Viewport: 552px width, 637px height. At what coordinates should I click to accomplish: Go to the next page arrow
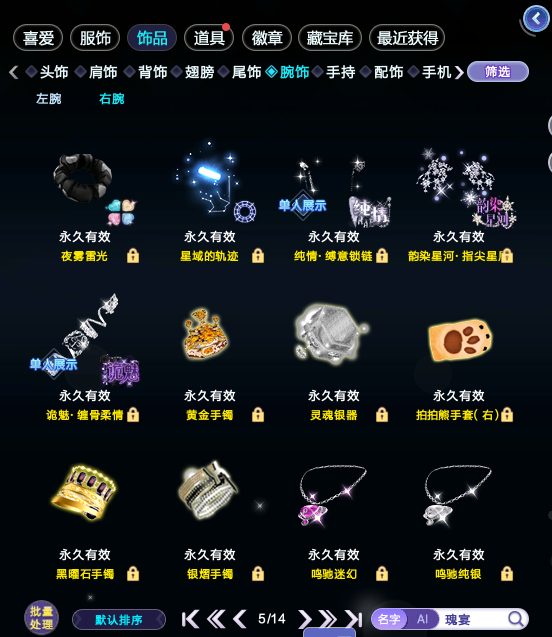(304, 620)
